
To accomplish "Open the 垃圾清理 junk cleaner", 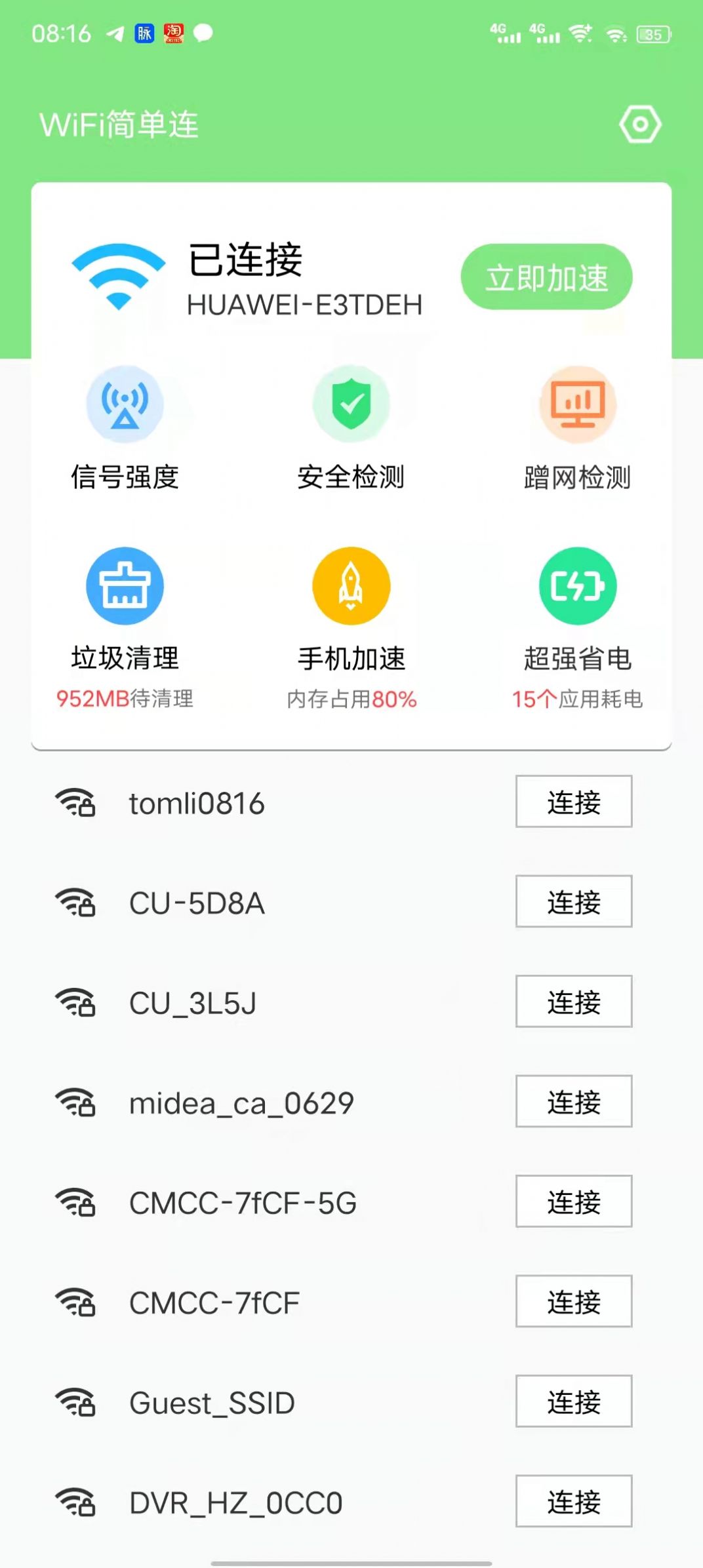I will 125,610.
